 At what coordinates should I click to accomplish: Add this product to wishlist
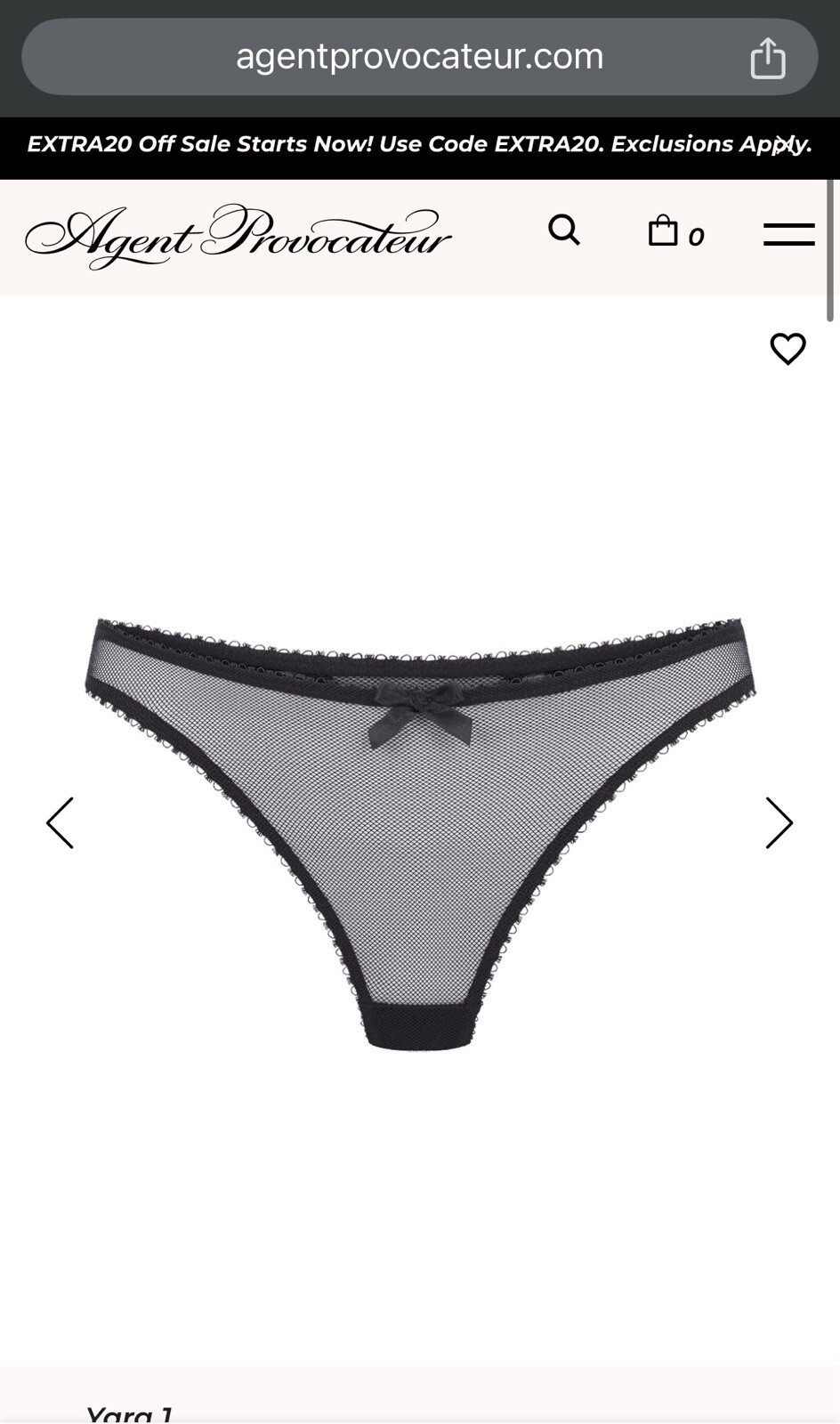pyautogui.click(x=787, y=349)
